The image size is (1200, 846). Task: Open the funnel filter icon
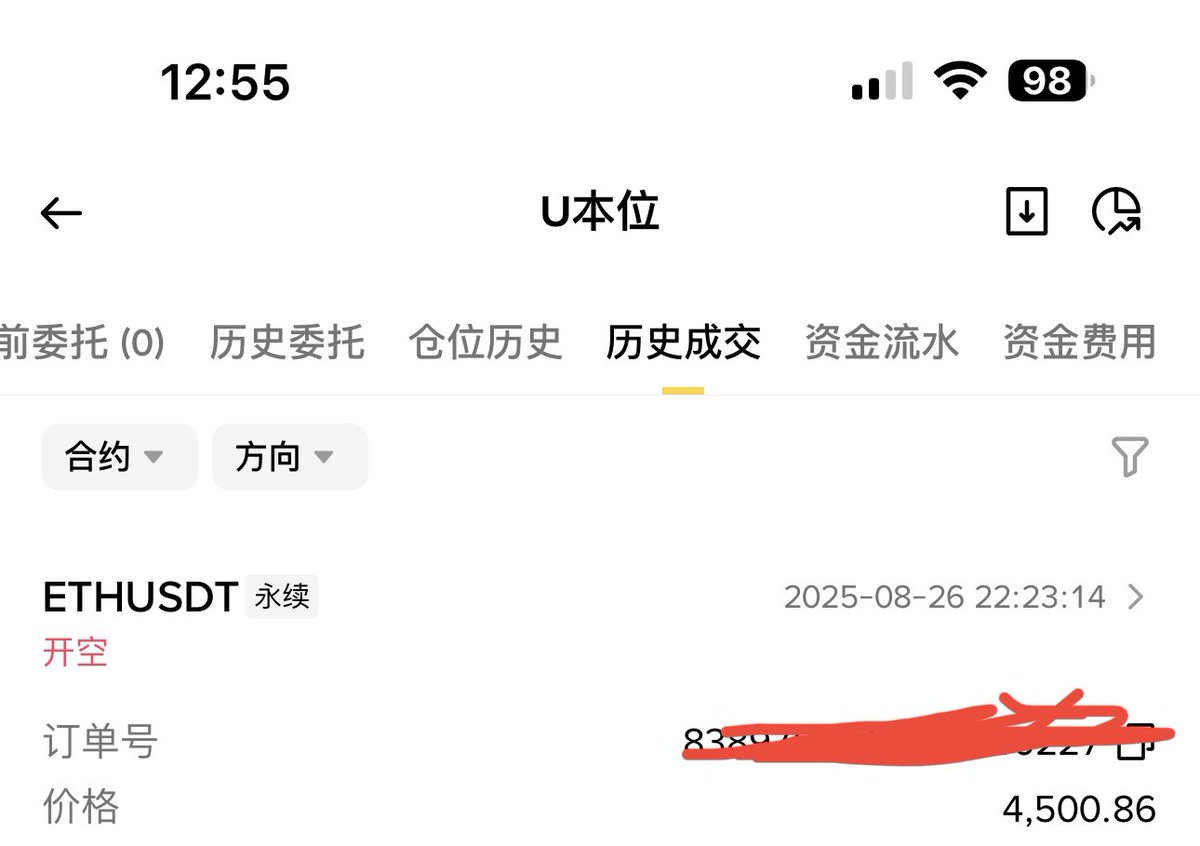coord(1130,457)
